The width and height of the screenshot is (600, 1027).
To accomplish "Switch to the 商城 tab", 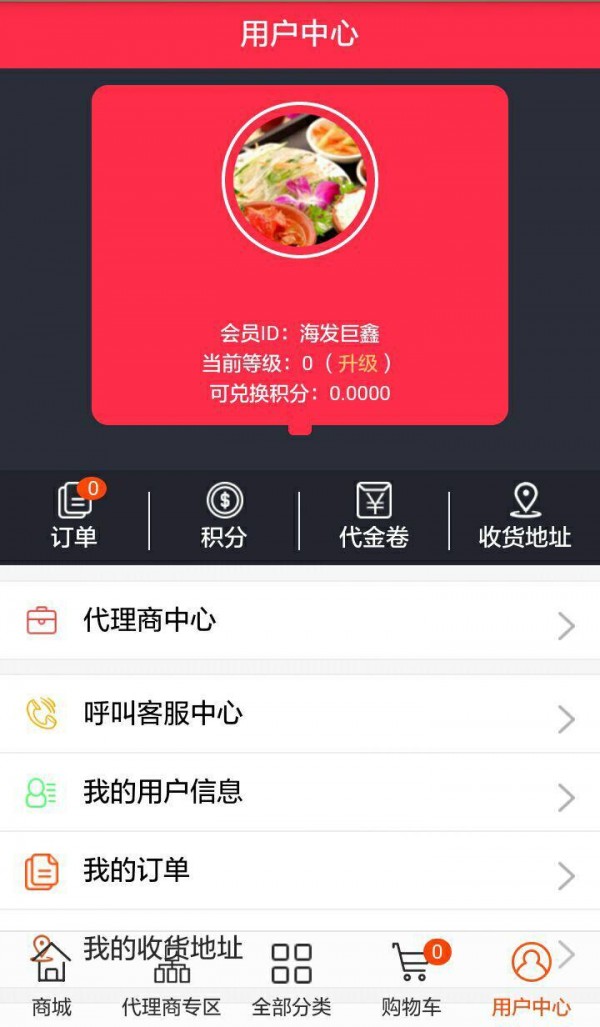I will coord(52,981).
